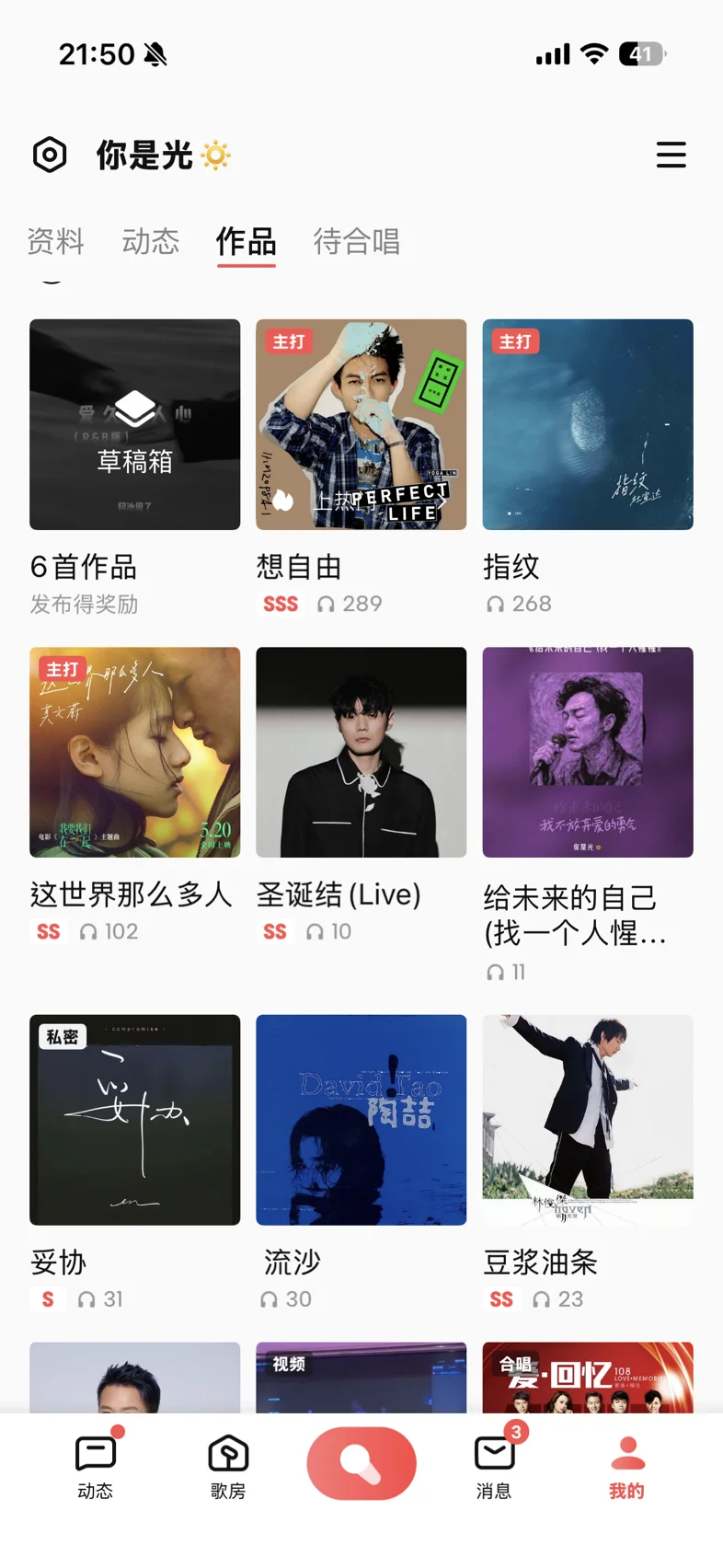Image resolution: width=723 pixels, height=1568 pixels.
Task: Open the 歌房 tab
Action: [228, 1467]
